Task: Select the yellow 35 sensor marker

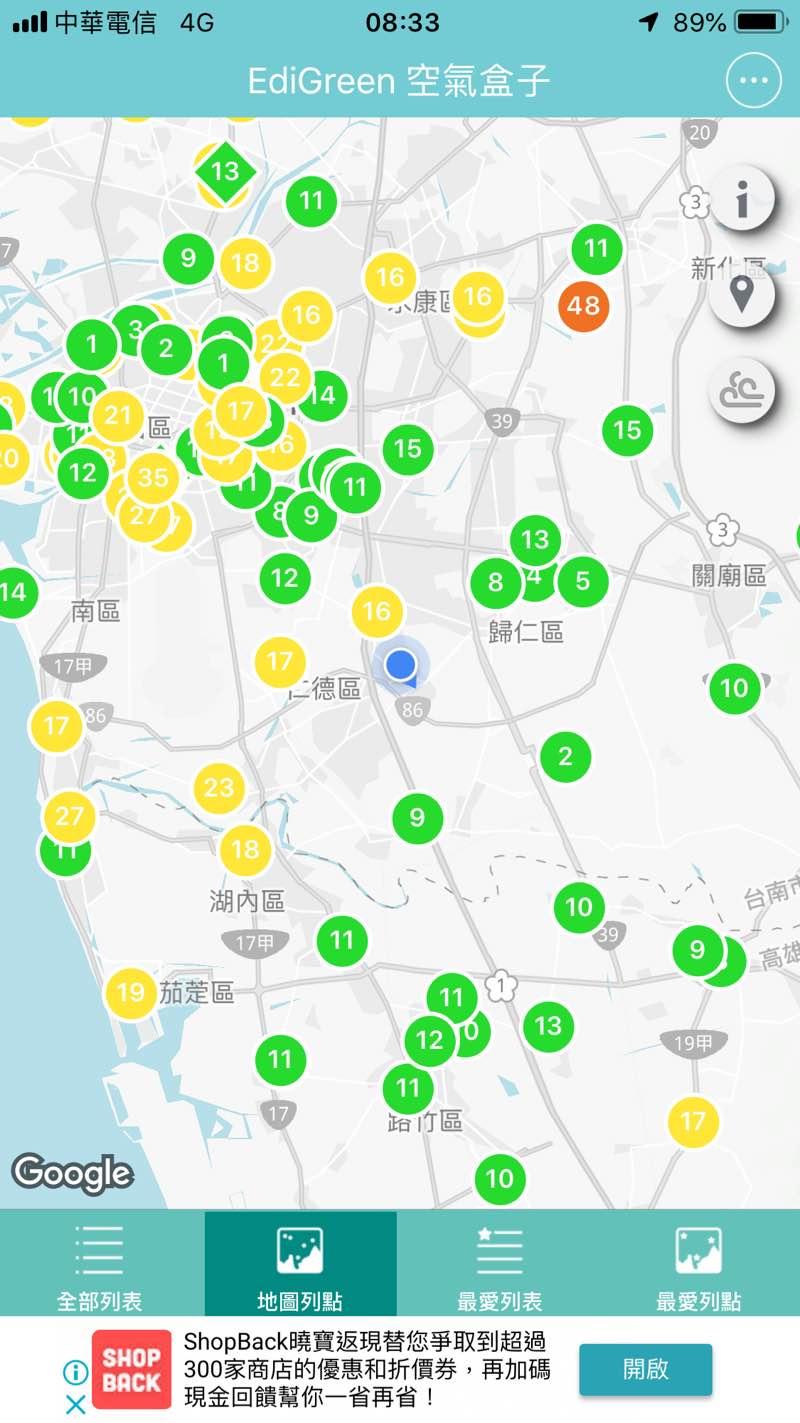Action: coord(153,478)
